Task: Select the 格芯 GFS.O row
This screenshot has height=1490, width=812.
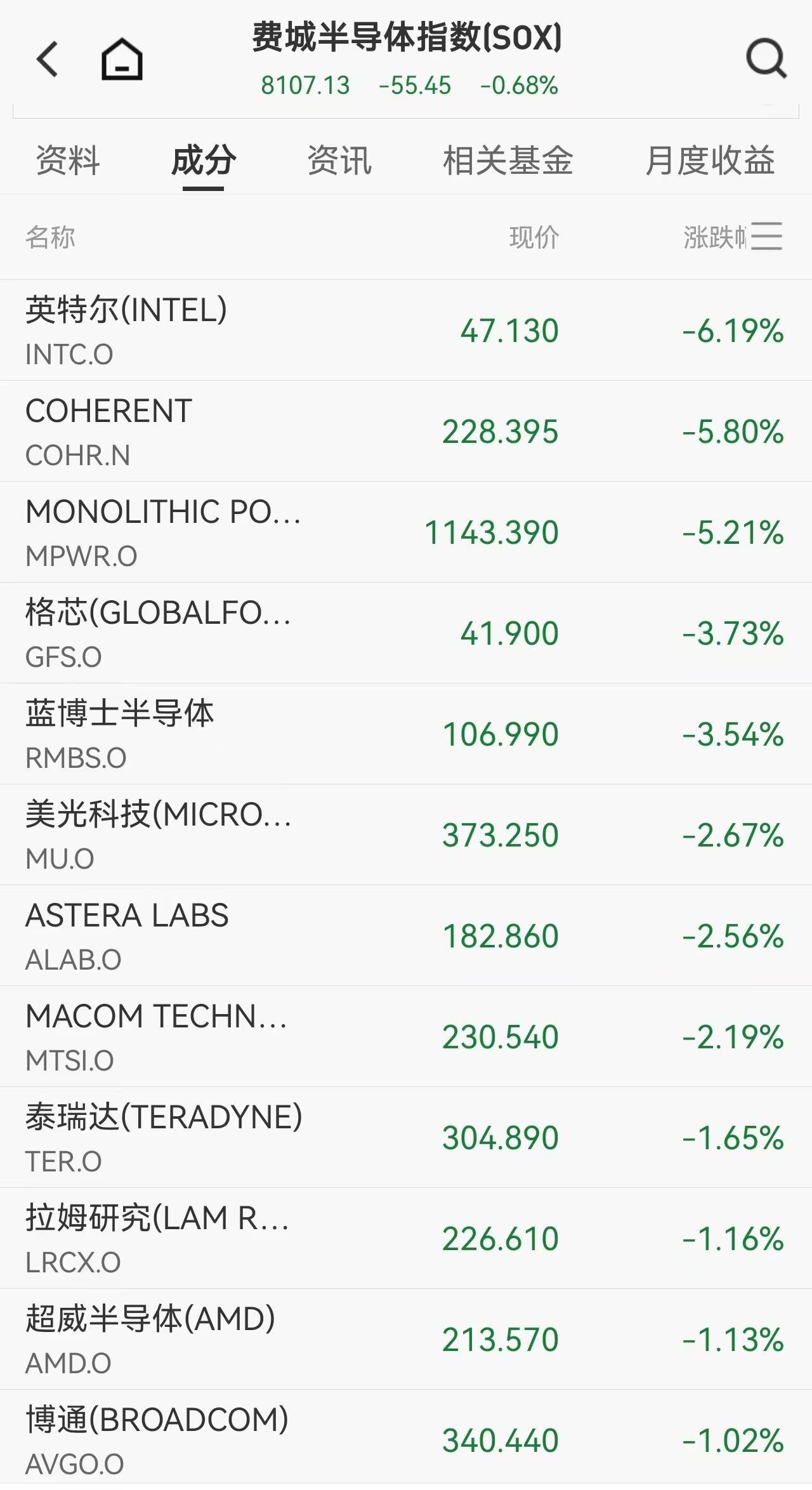Action: 406,633
